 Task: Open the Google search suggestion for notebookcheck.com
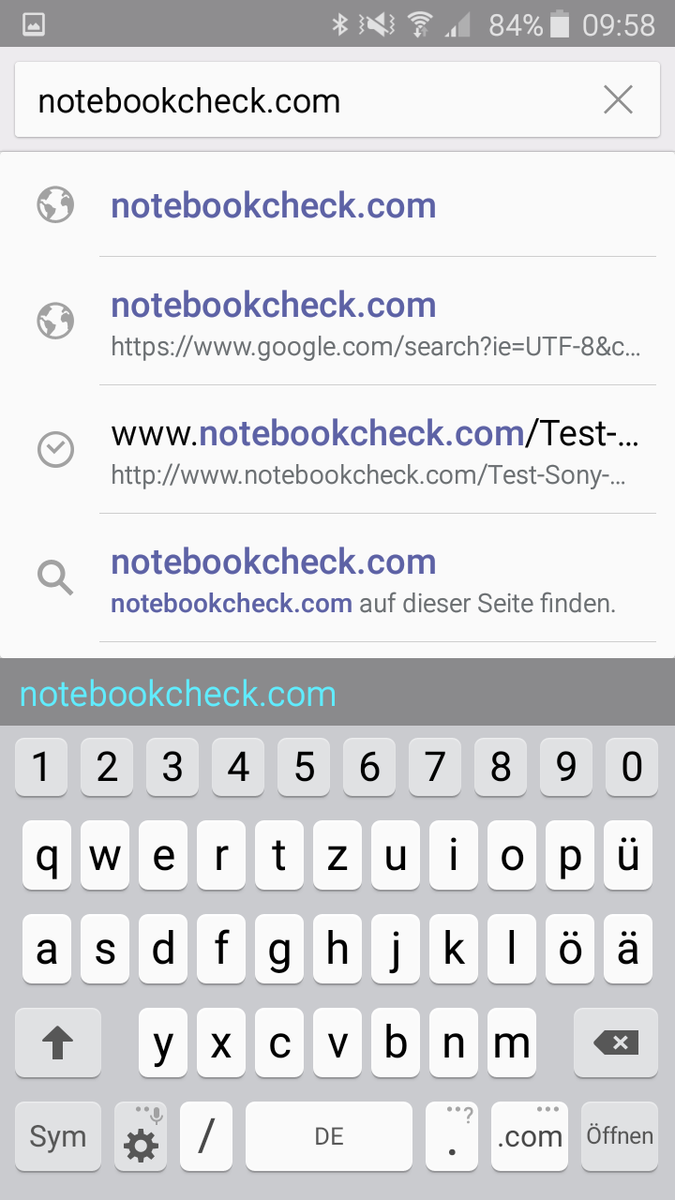tap(375, 322)
